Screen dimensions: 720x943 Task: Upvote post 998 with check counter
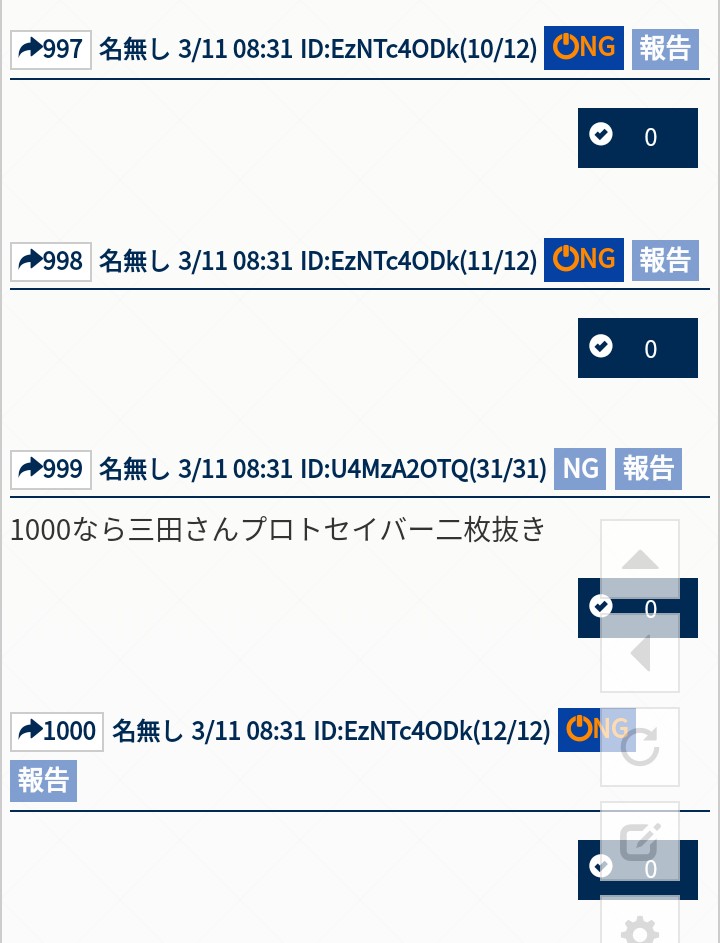tap(637, 348)
